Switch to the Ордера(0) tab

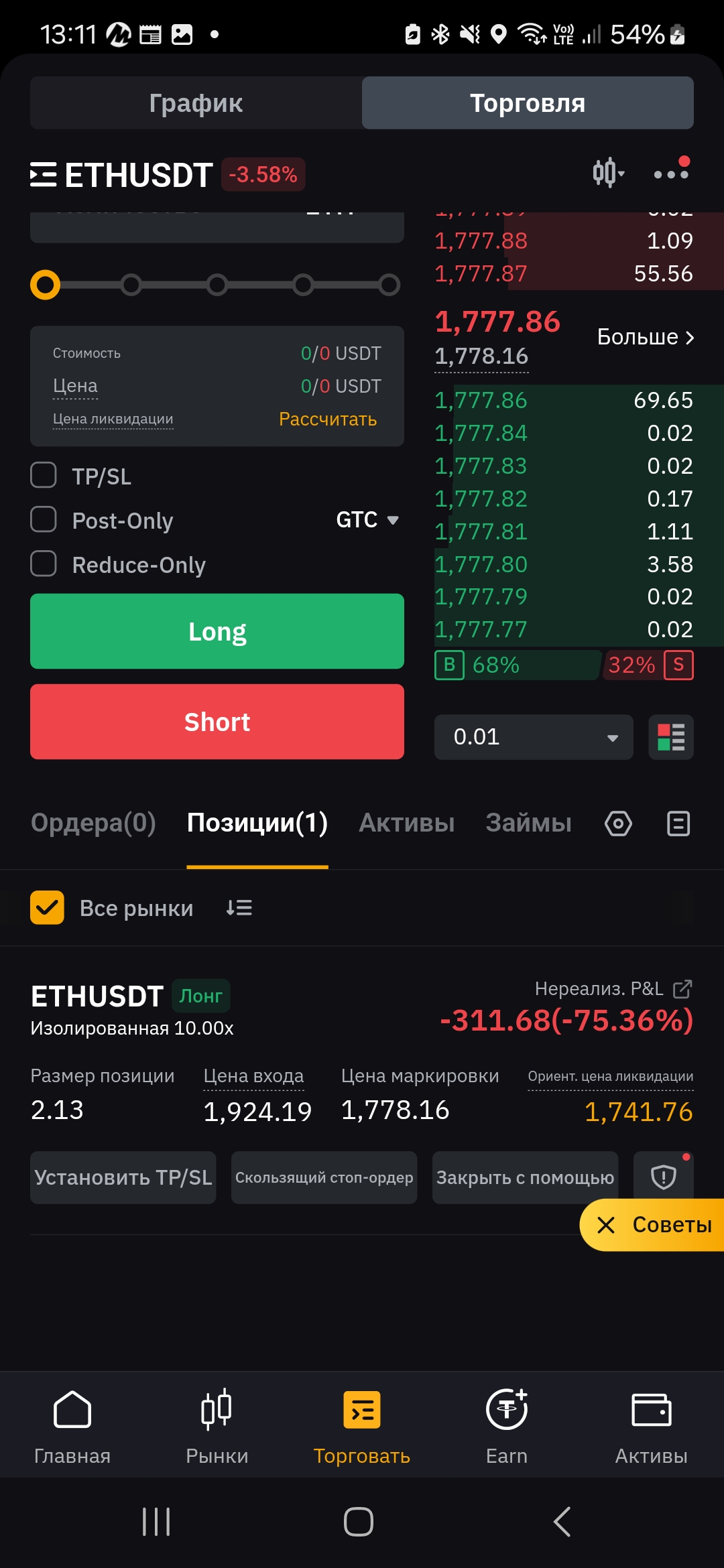(x=93, y=823)
